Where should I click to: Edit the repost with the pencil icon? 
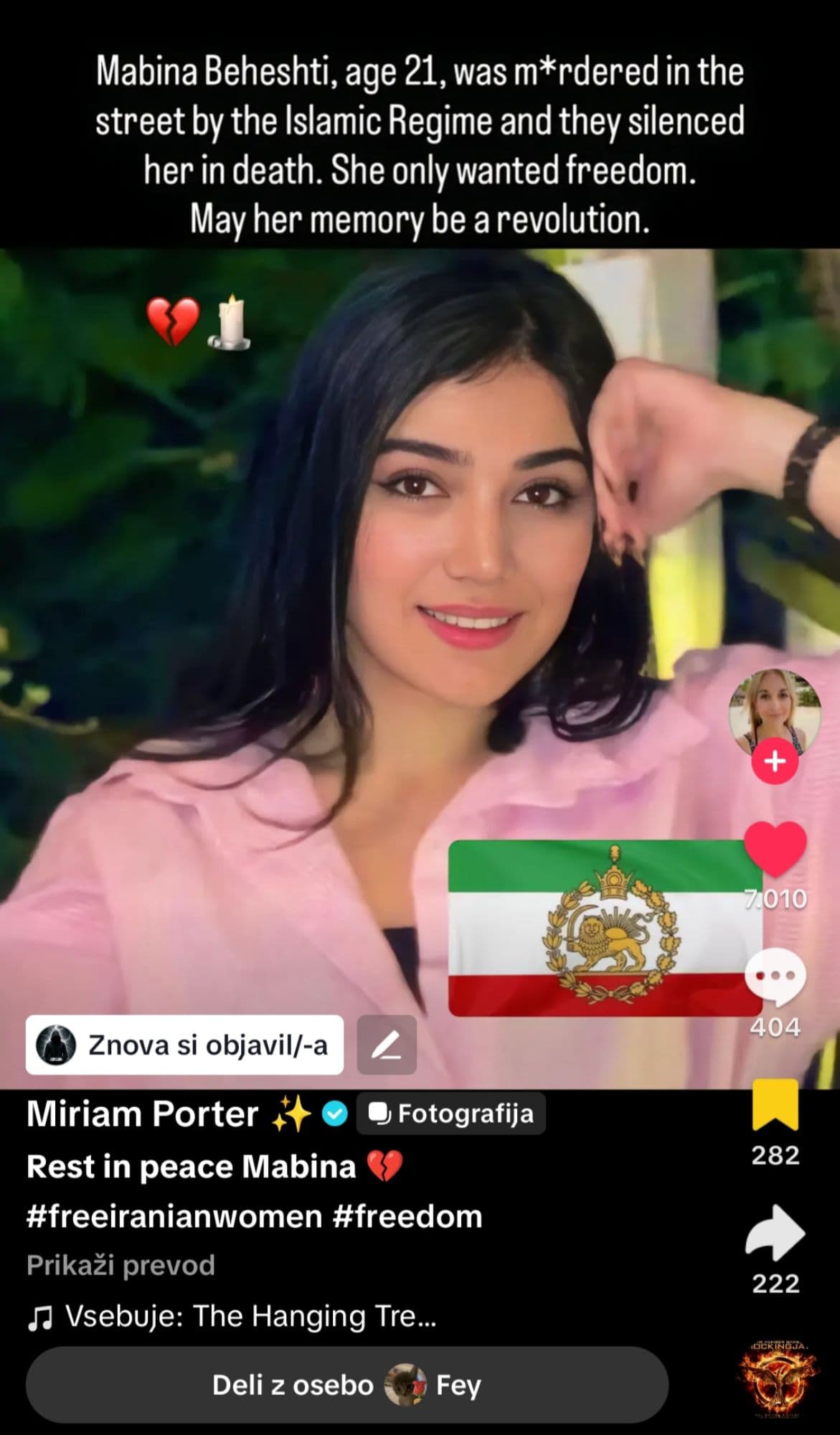point(387,1045)
